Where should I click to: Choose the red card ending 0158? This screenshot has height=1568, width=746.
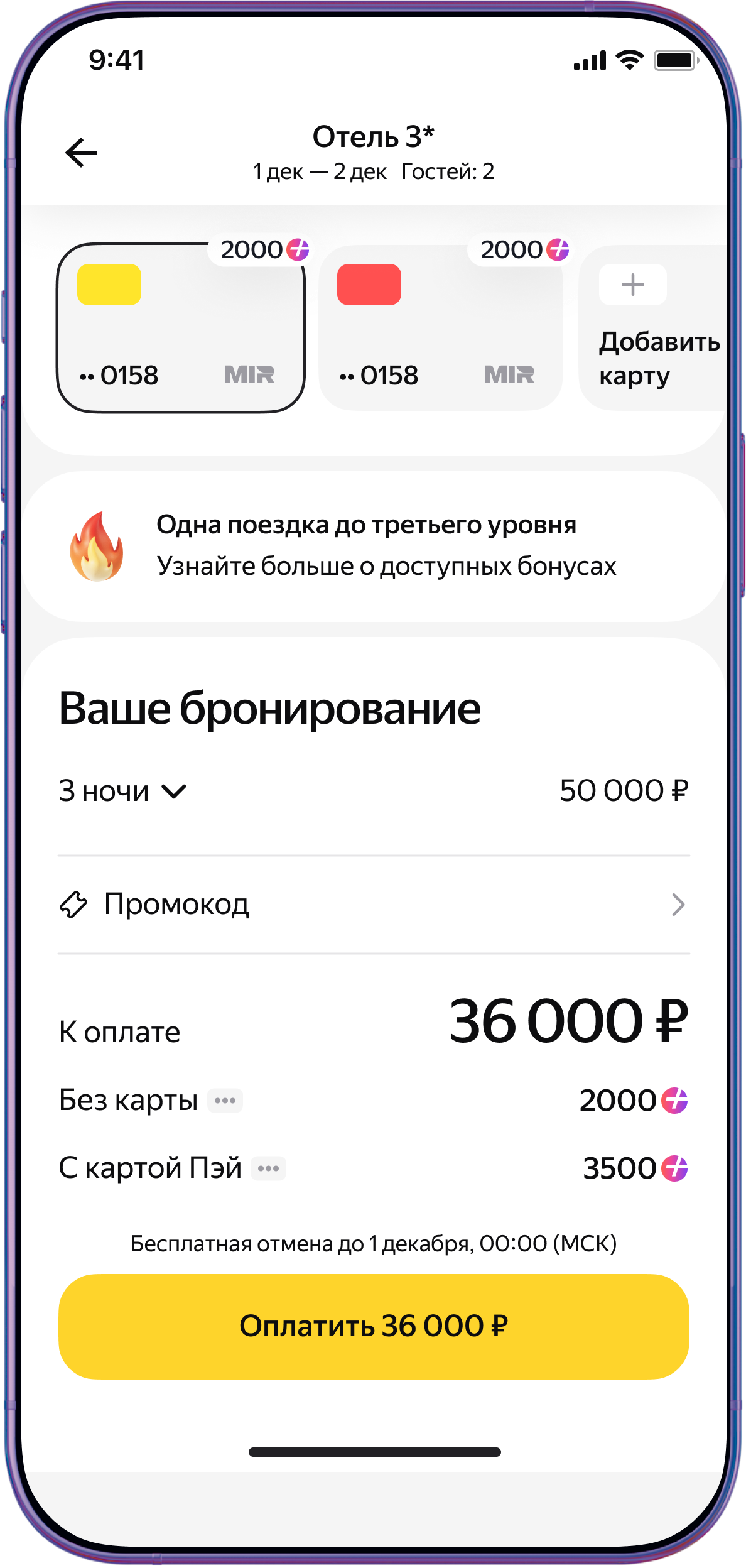tap(441, 328)
